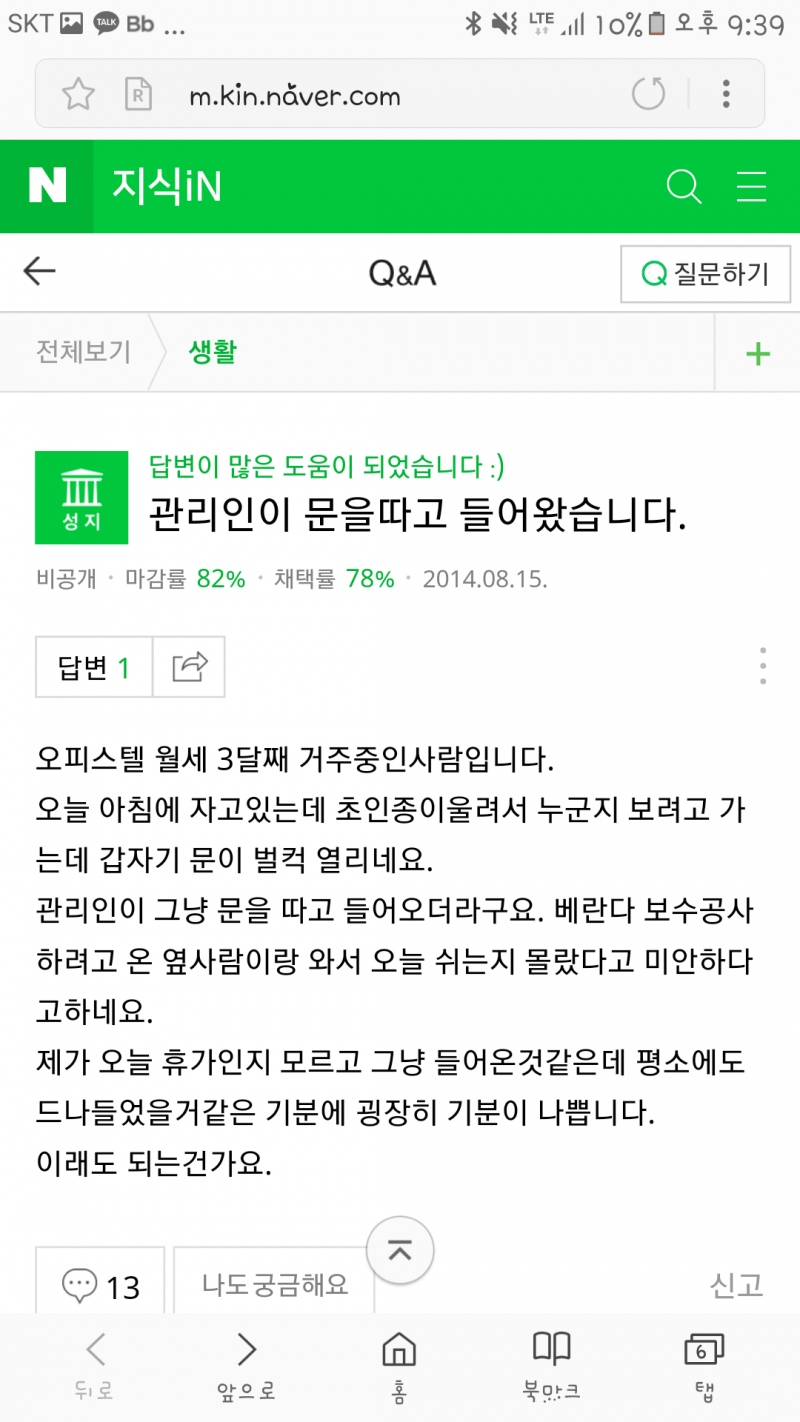Select the 전체보기 category
This screenshot has width=800, height=1422.
(x=83, y=352)
